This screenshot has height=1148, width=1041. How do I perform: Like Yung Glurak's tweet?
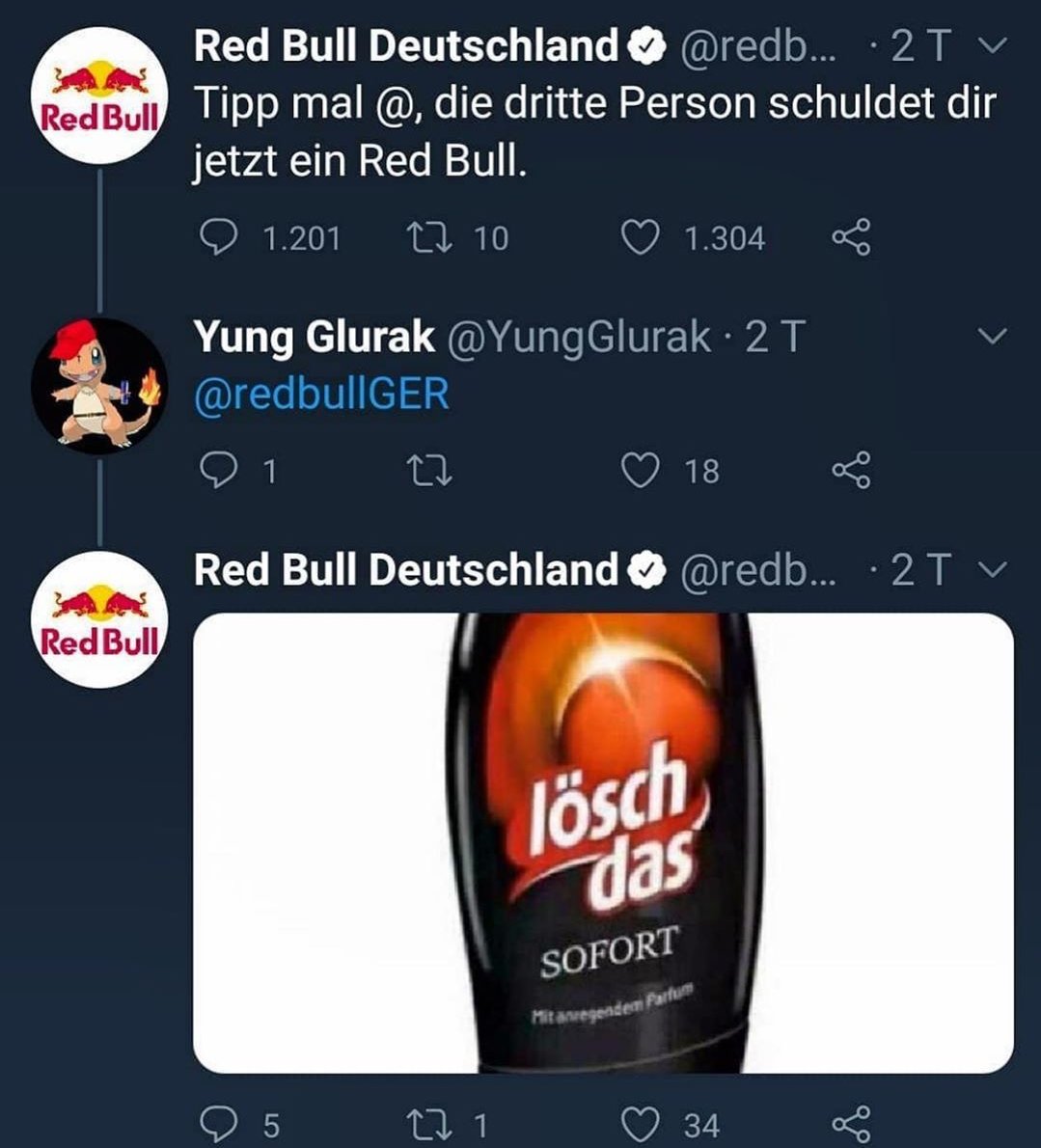coord(641,470)
